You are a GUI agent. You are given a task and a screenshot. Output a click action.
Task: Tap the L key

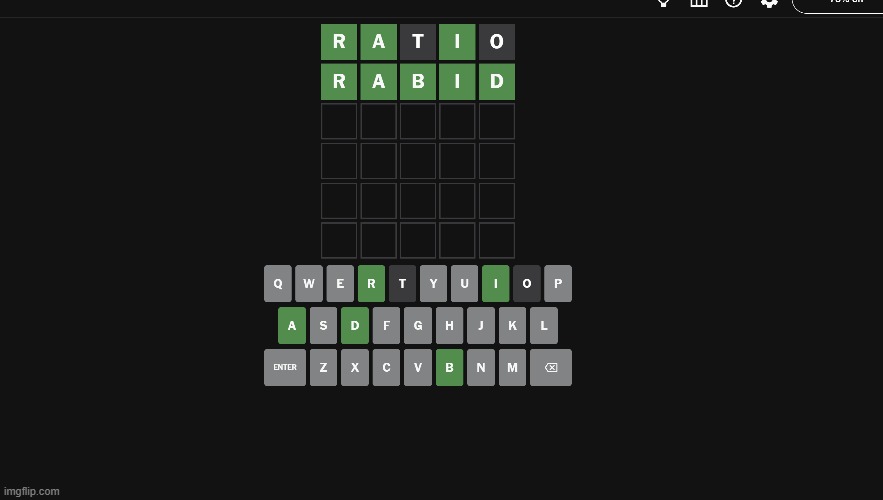click(x=544, y=325)
